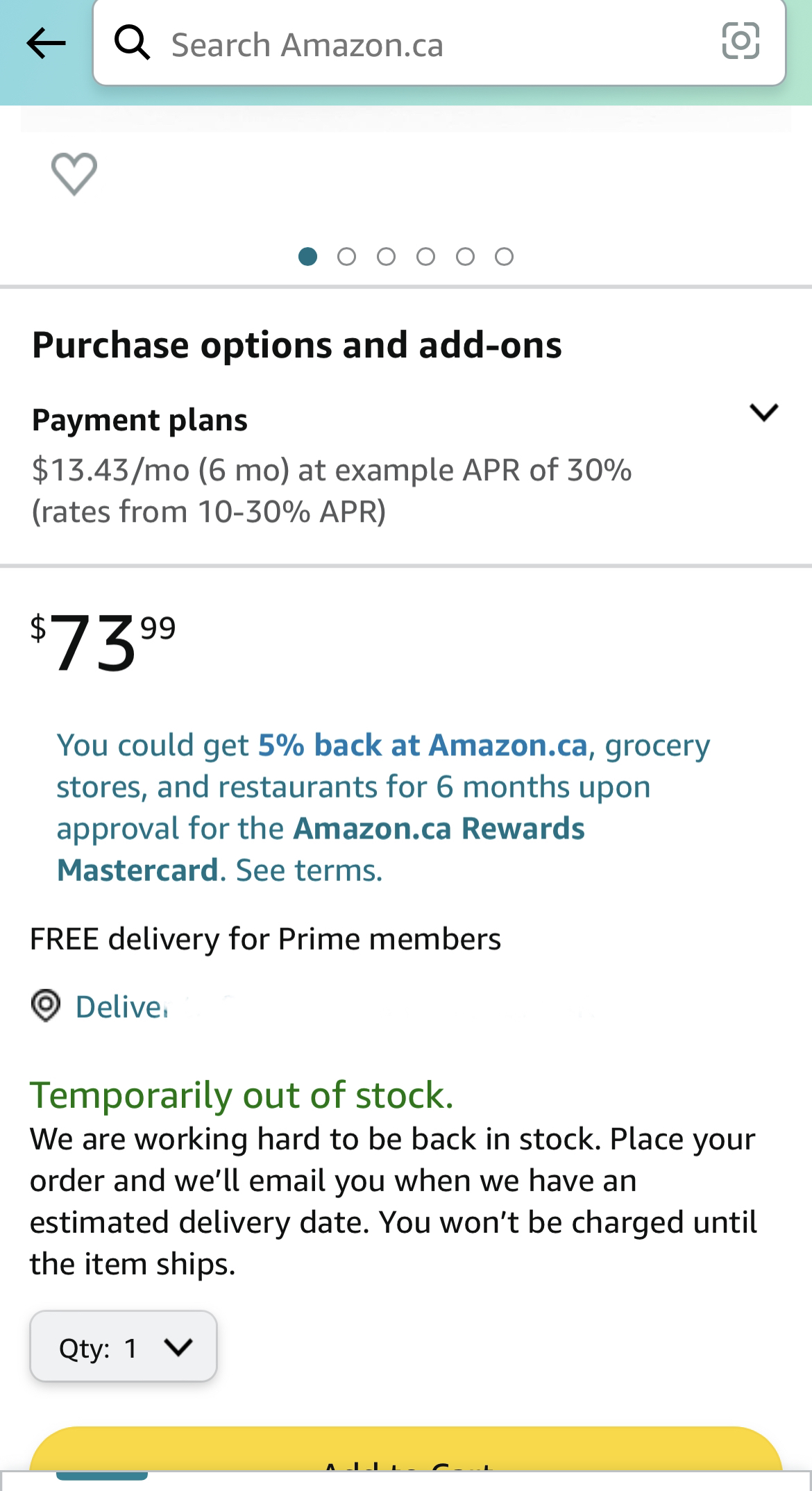Add item to wish list with heart
This screenshot has height=1491, width=812.
tap(74, 174)
